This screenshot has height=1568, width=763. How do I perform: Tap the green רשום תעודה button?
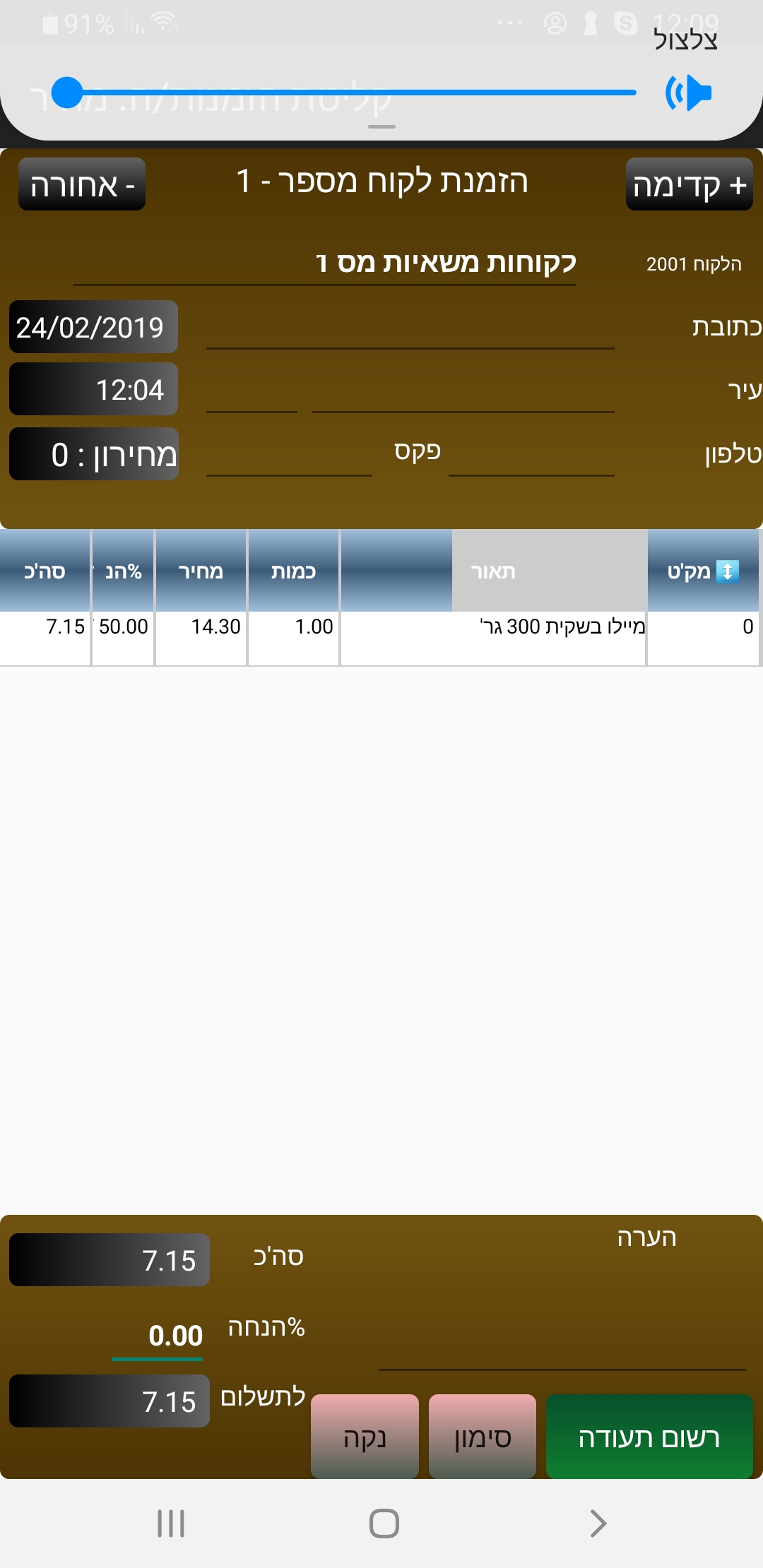[x=649, y=1437]
